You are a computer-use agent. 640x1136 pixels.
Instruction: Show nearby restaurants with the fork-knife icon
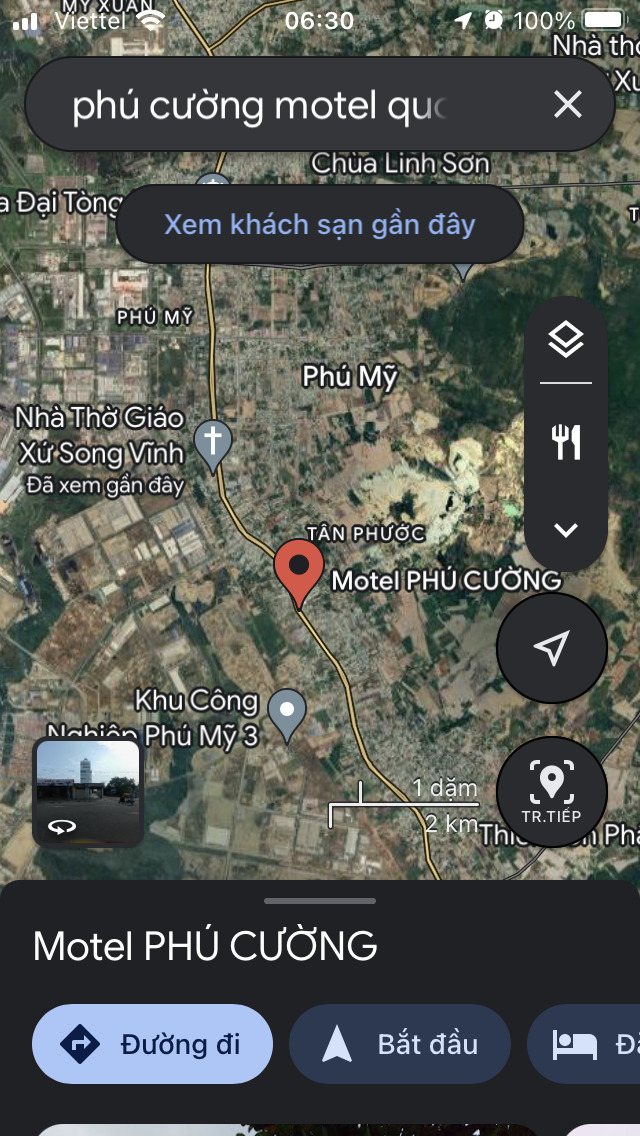click(566, 443)
